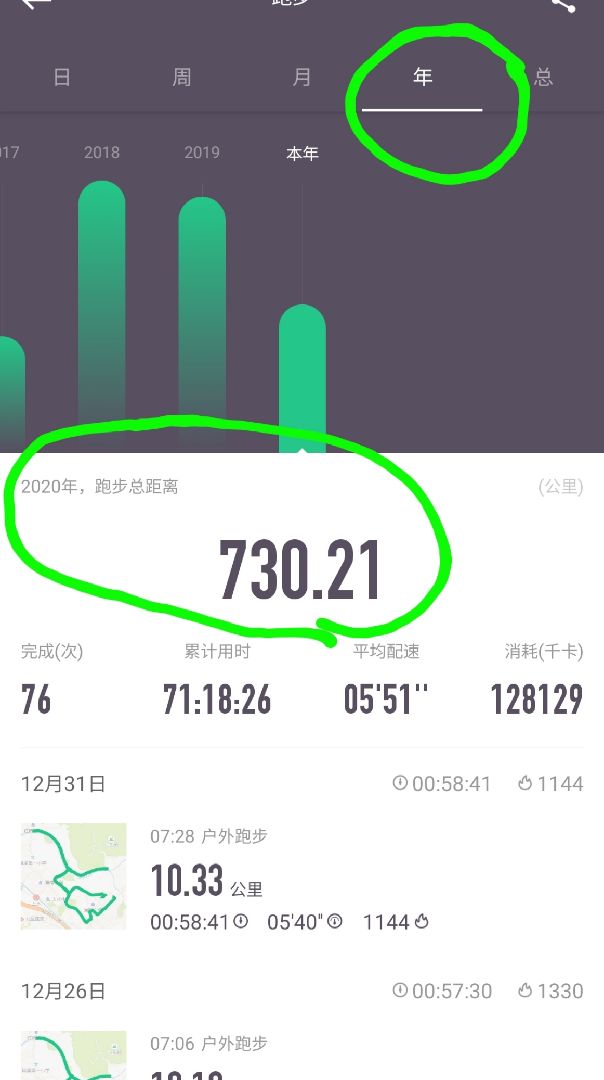Viewport: 604px width, 1080px height.
Task: Select the 本年 bar in the chart
Action: click(302, 378)
